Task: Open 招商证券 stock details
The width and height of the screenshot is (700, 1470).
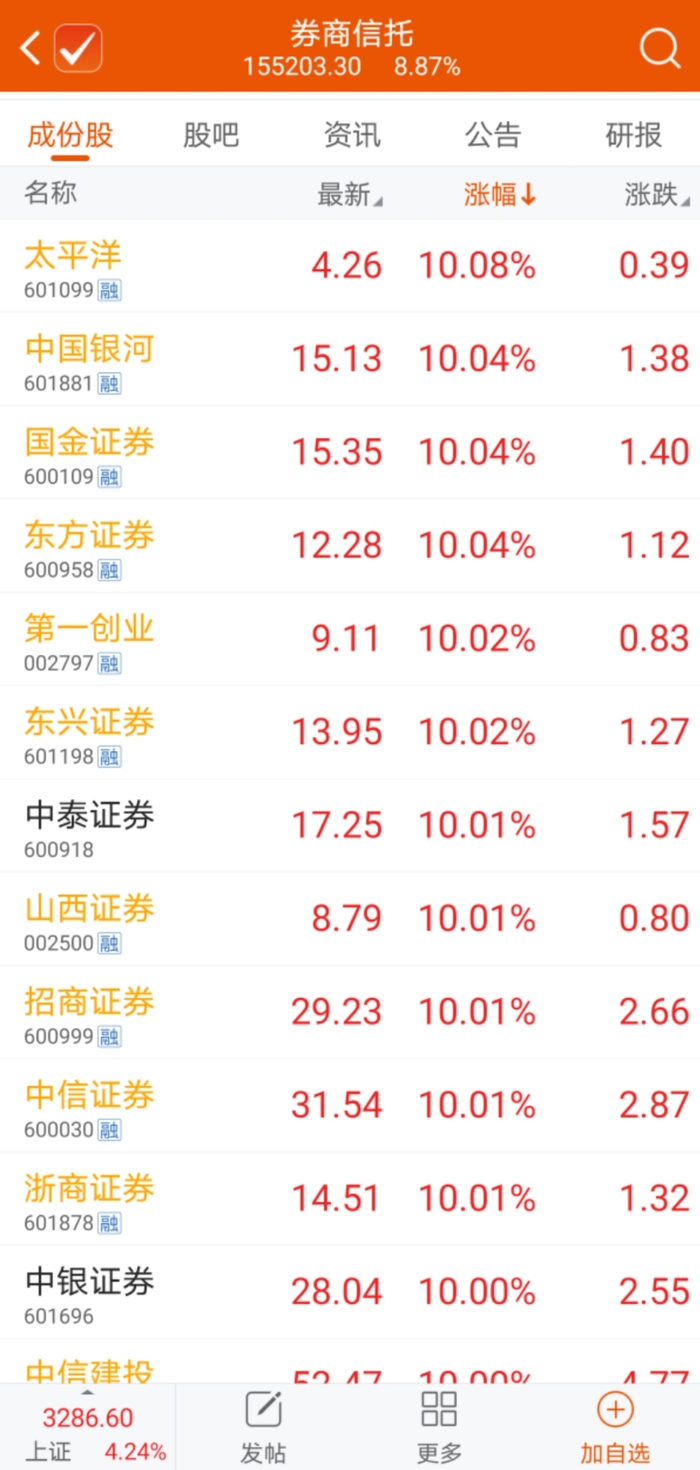Action: 350,1012
